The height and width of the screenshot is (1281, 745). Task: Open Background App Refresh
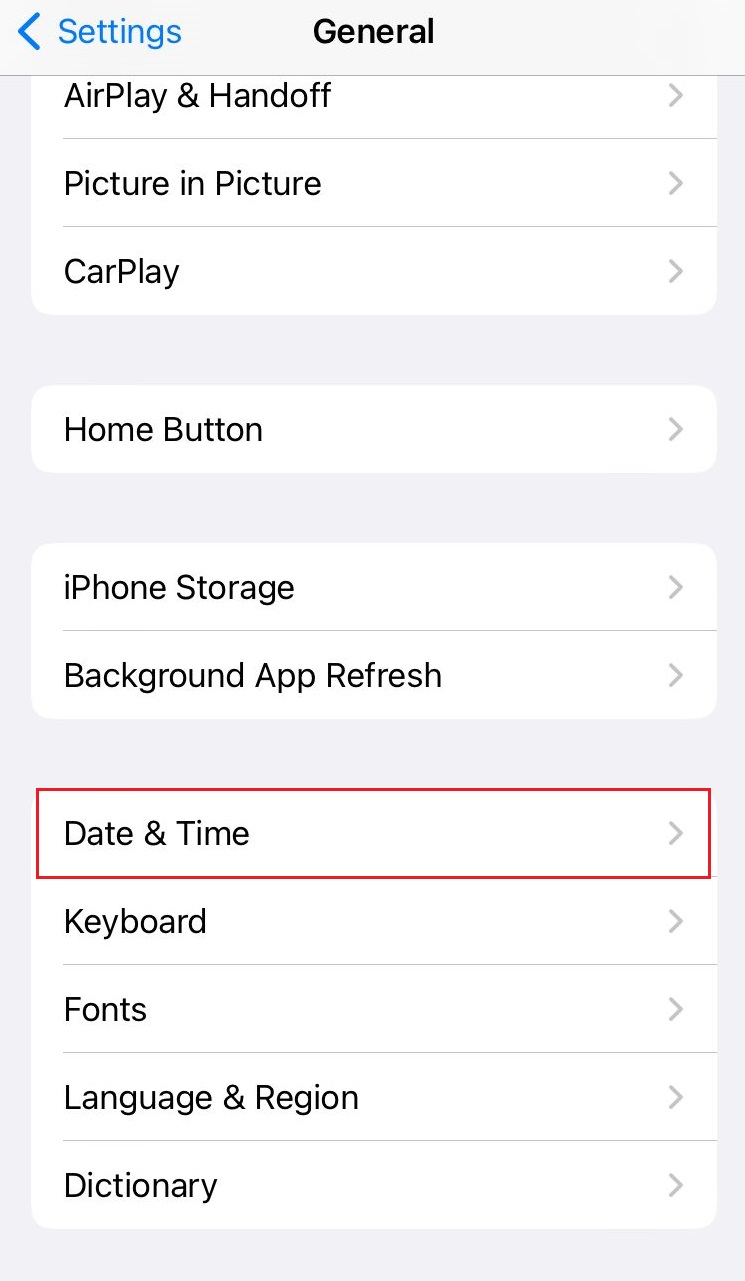tap(373, 676)
